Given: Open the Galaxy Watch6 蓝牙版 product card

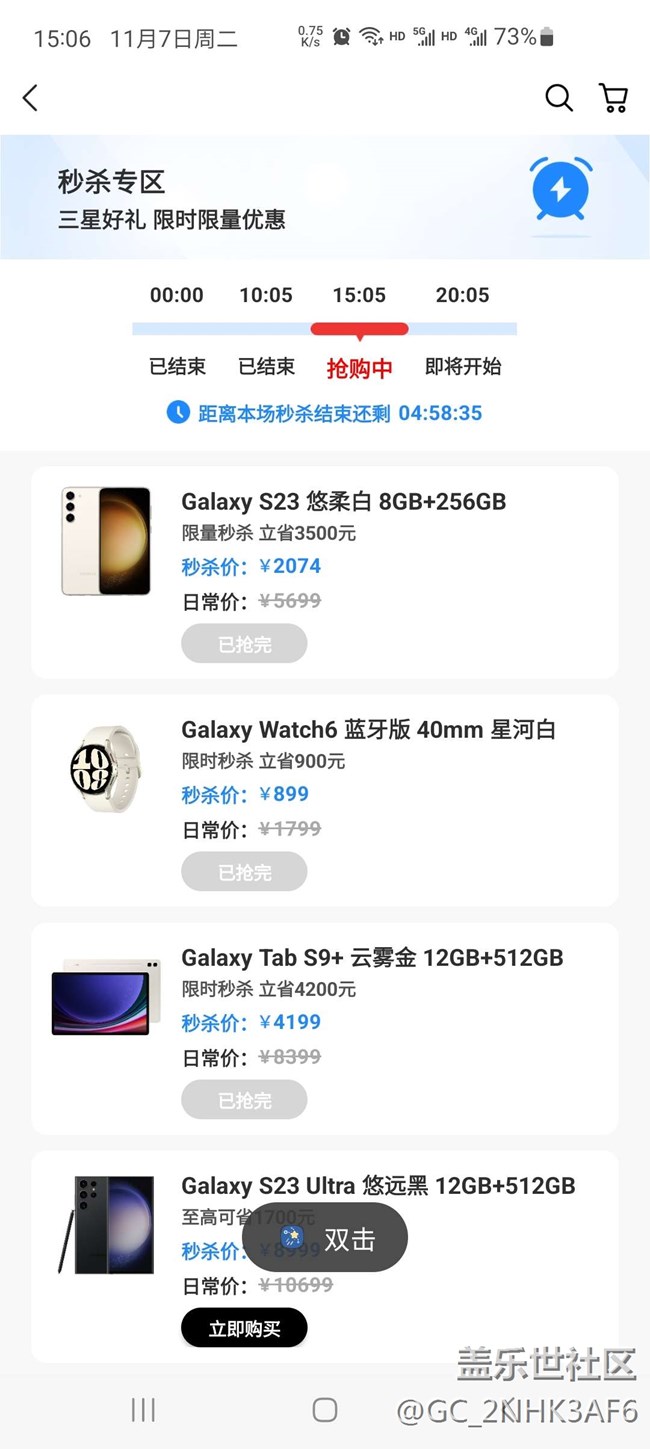Looking at the screenshot, I should 367,729.
